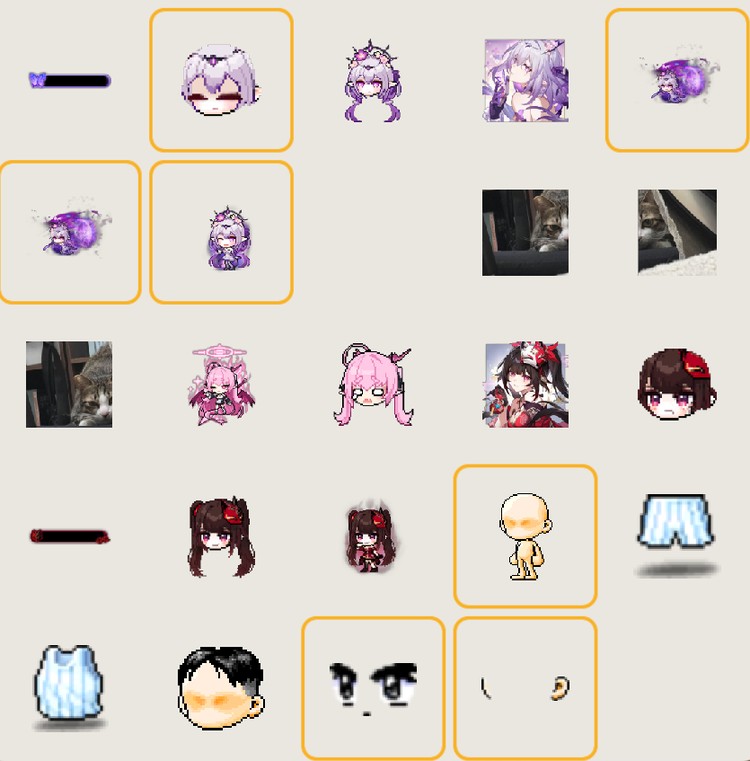Tap the lavender short-hair head with closed eyes
The width and height of the screenshot is (750, 761).
tap(221, 80)
